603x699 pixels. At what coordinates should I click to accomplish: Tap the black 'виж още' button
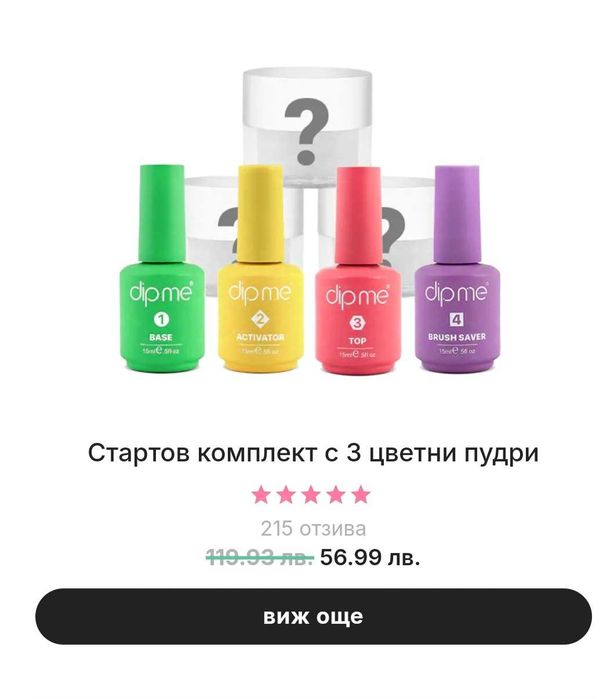click(x=313, y=616)
